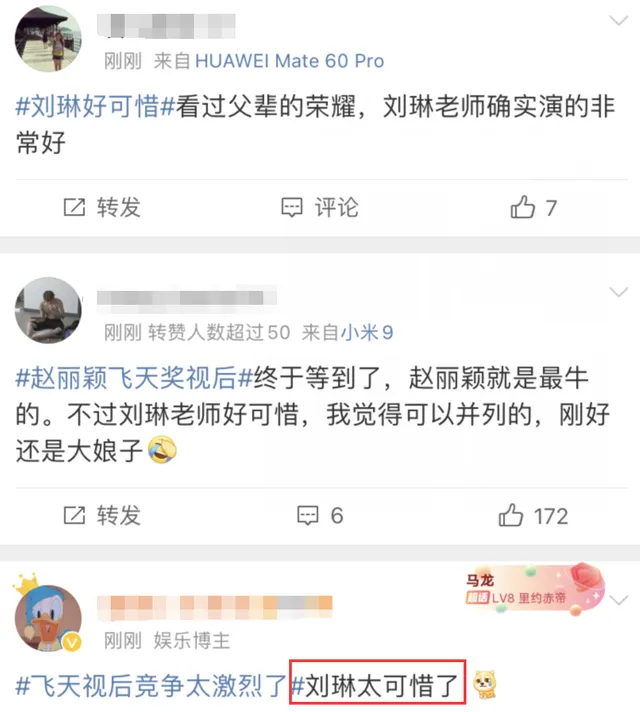
Task: Open hashtag #刘琳太可惜了
Action: point(378,686)
